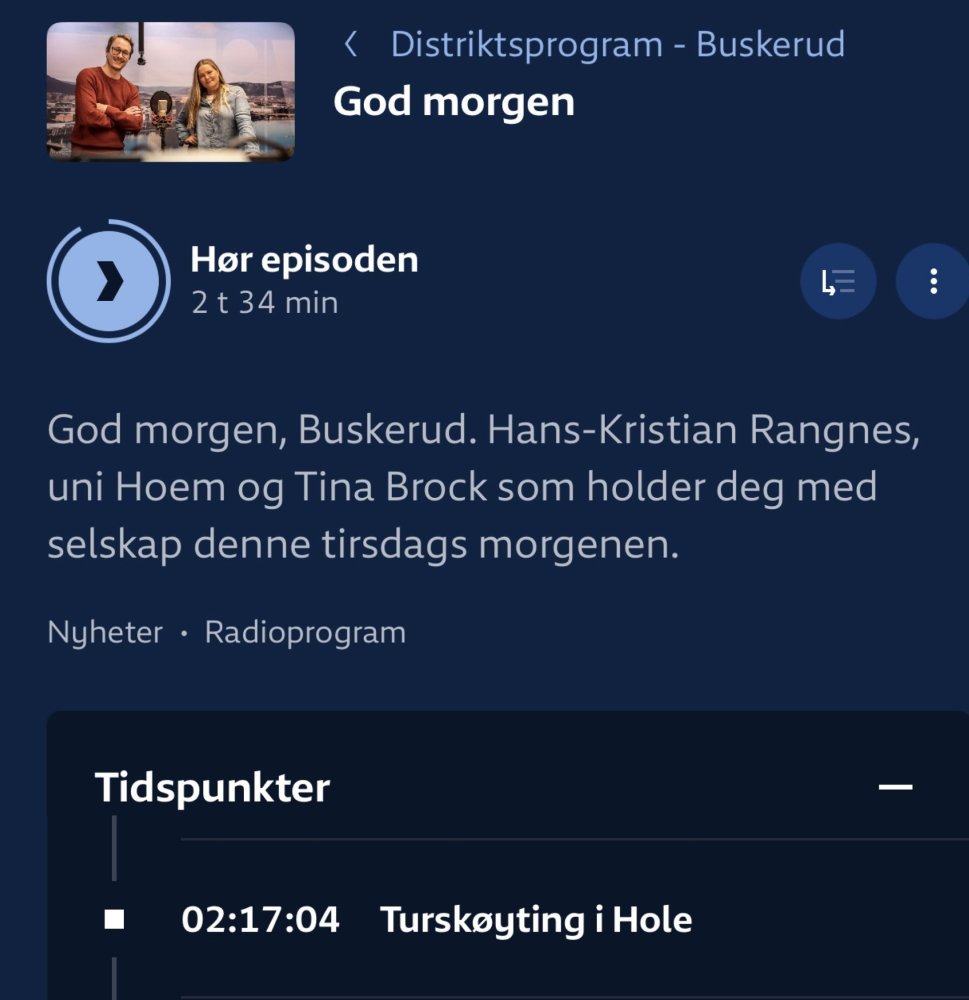Viewport: 969px width, 1000px height.
Task: Open the God morgen program image
Action: (171, 92)
